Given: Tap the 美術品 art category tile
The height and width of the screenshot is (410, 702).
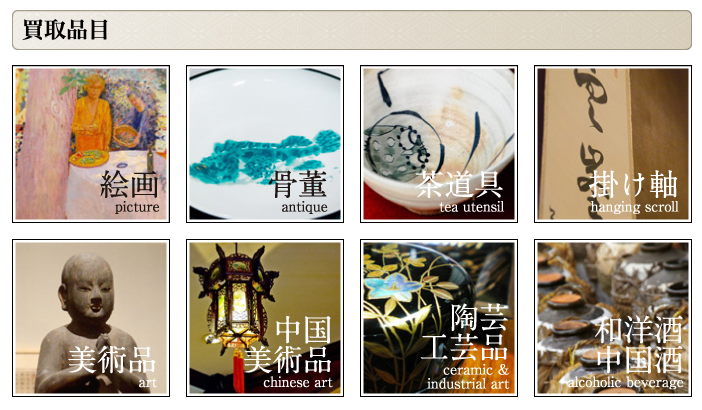Looking at the screenshot, I should (91, 317).
